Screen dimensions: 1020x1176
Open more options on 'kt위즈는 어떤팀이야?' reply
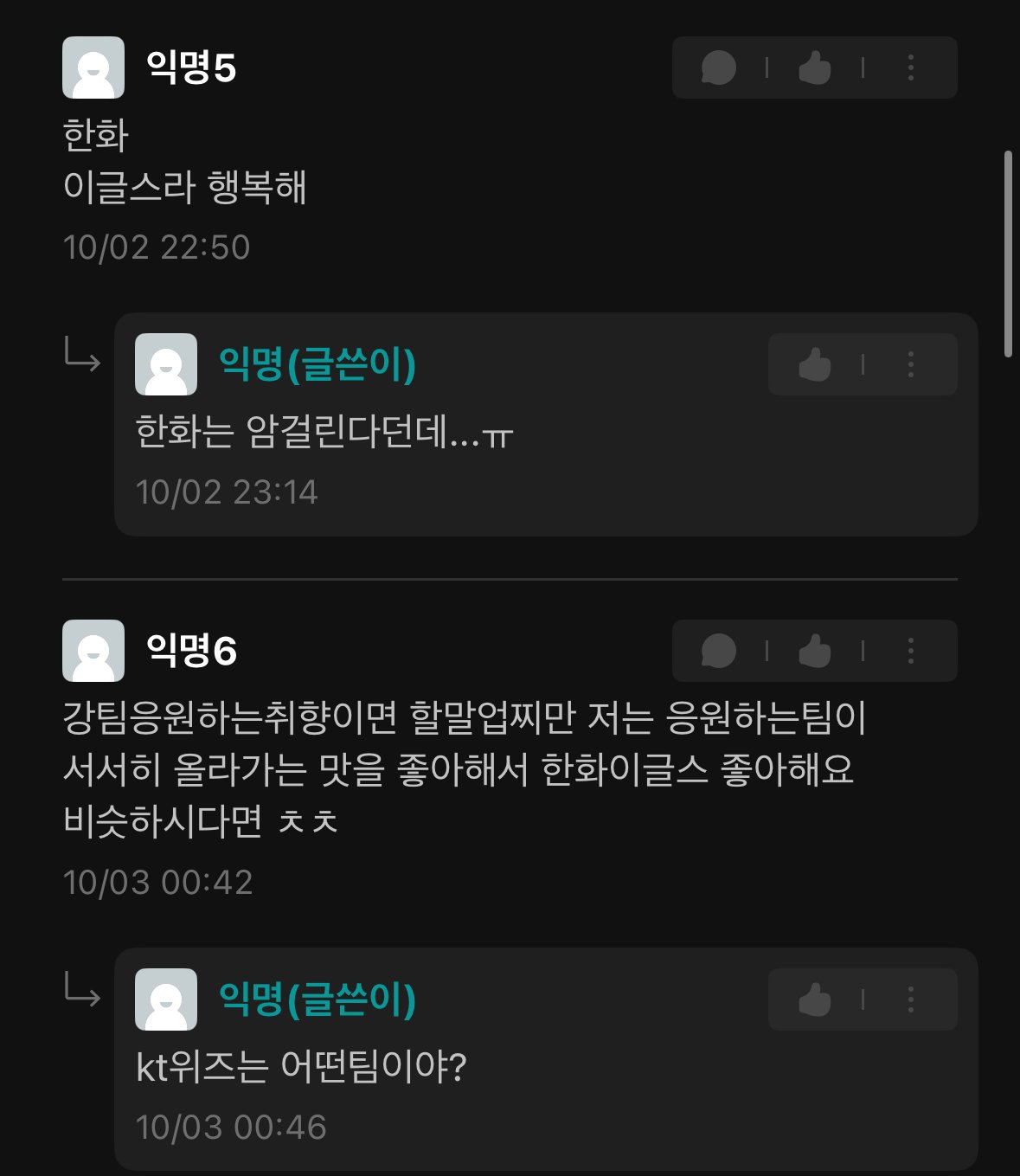[910, 999]
